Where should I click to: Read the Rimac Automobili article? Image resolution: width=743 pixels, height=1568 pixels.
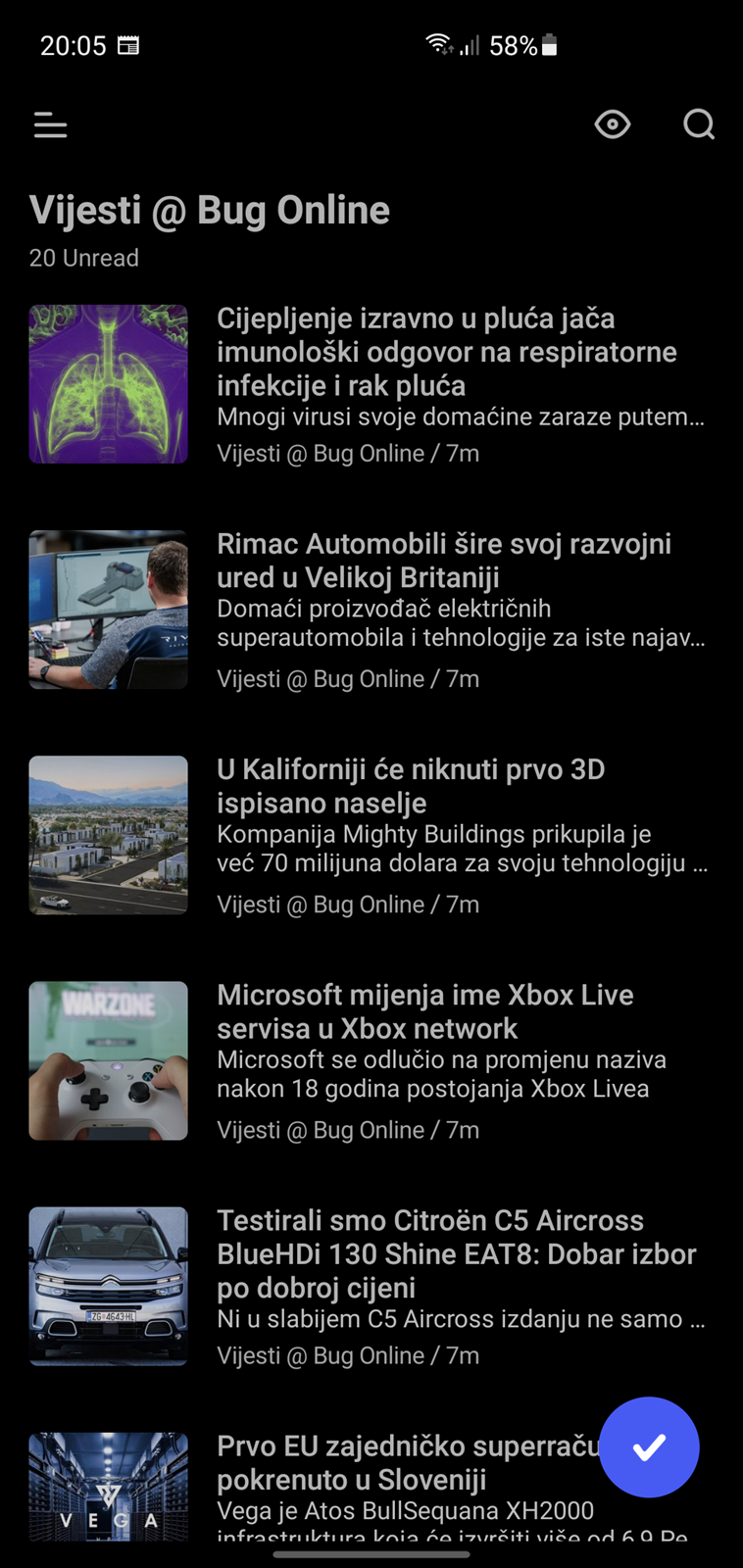[x=371, y=610]
